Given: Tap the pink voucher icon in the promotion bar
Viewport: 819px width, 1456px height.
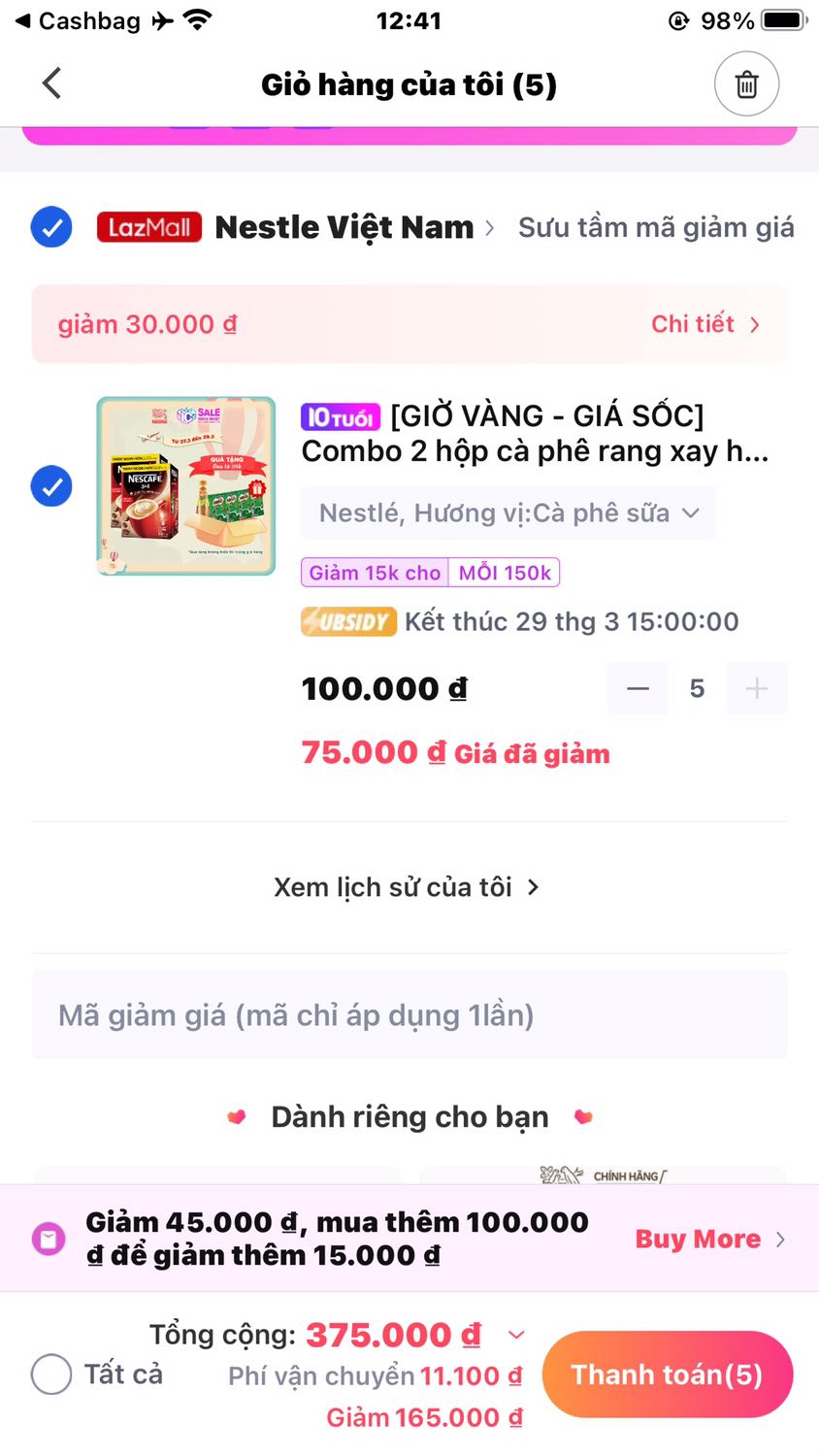Looking at the screenshot, I should click(50, 1239).
